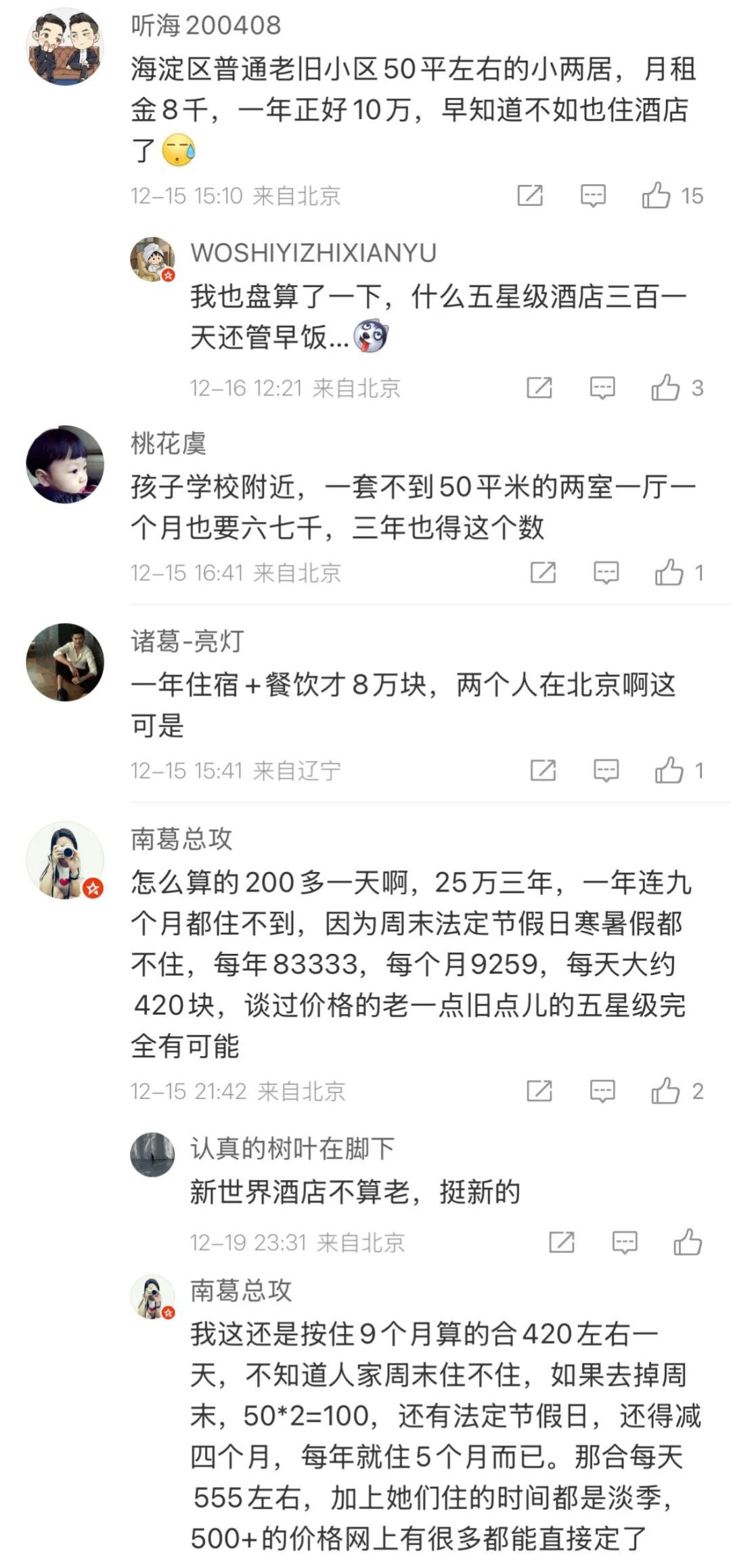Screen dimensions: 731x1568
Task: Like 听海200408's comment
Action: [656, 196]
